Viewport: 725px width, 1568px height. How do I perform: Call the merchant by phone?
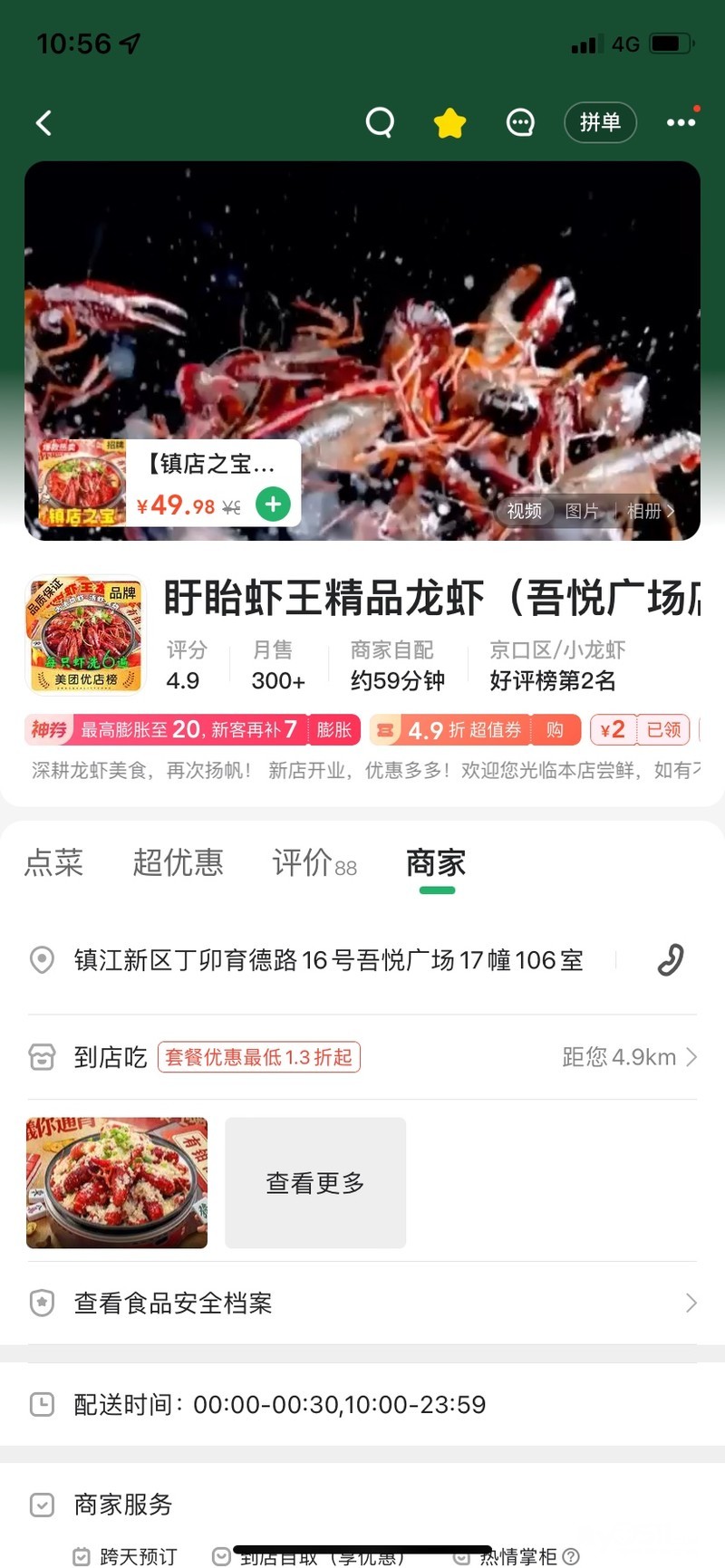tap(671, 960)
